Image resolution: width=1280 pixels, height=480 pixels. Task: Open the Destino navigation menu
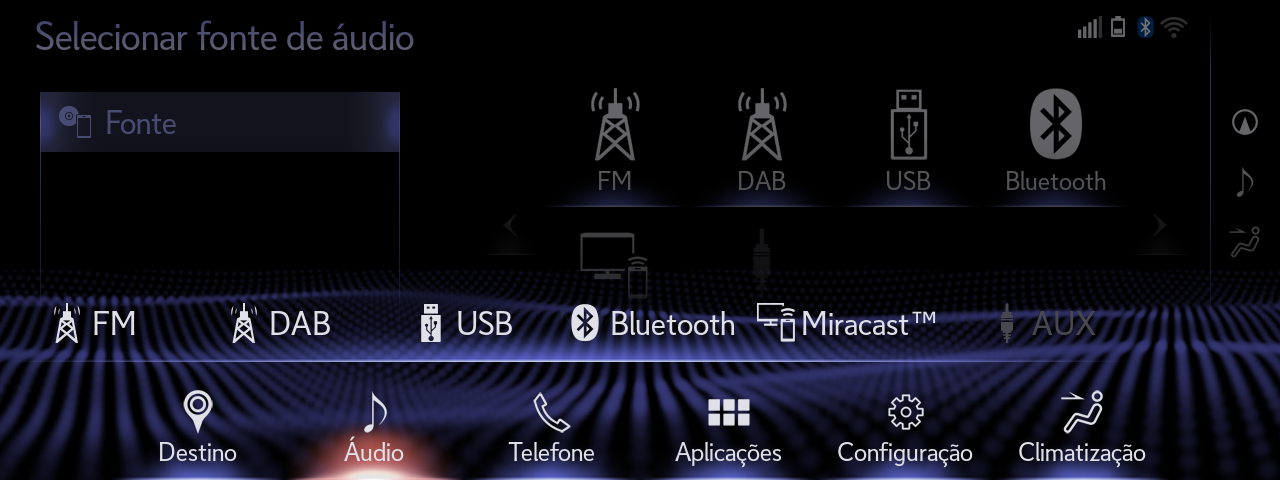point(198,428)
